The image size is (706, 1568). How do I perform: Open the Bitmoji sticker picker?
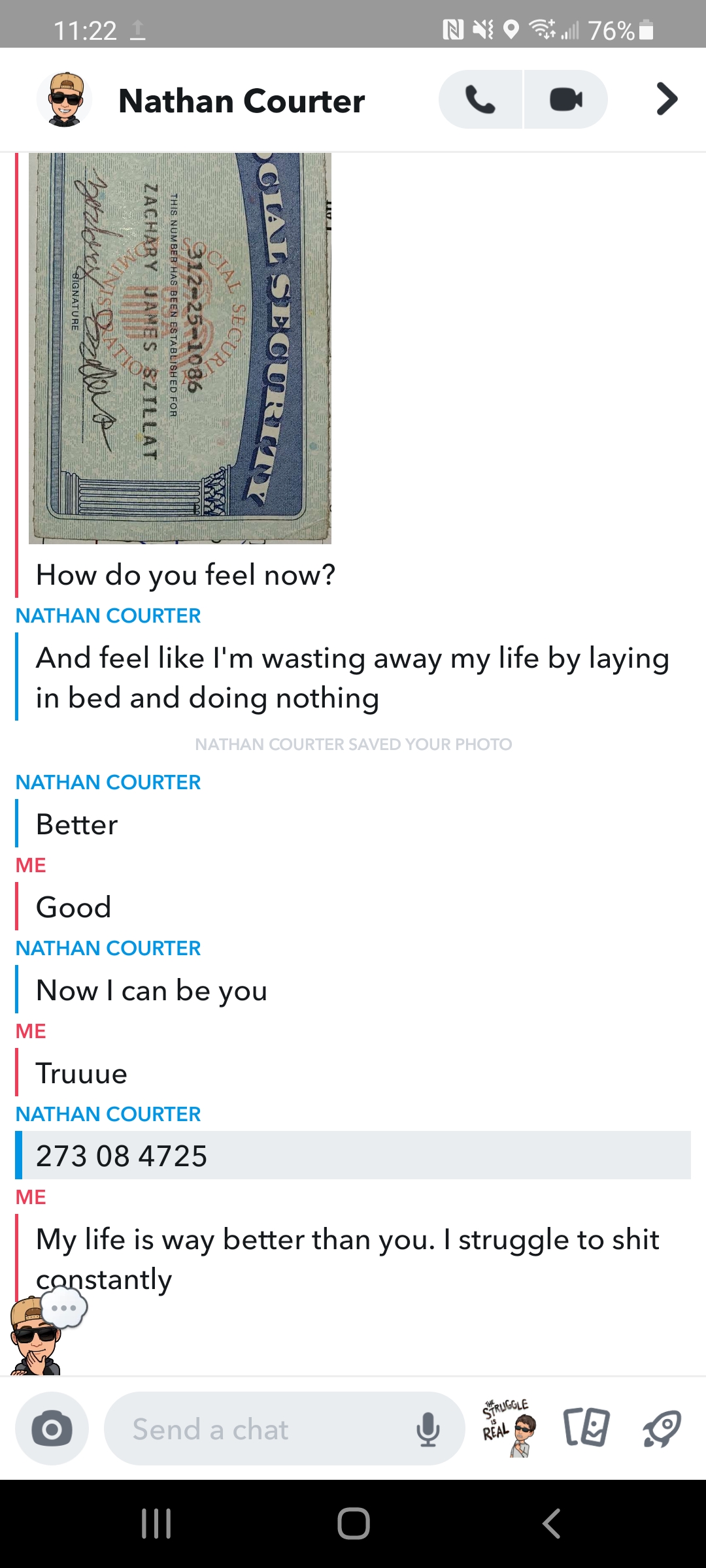point(510,1428)
